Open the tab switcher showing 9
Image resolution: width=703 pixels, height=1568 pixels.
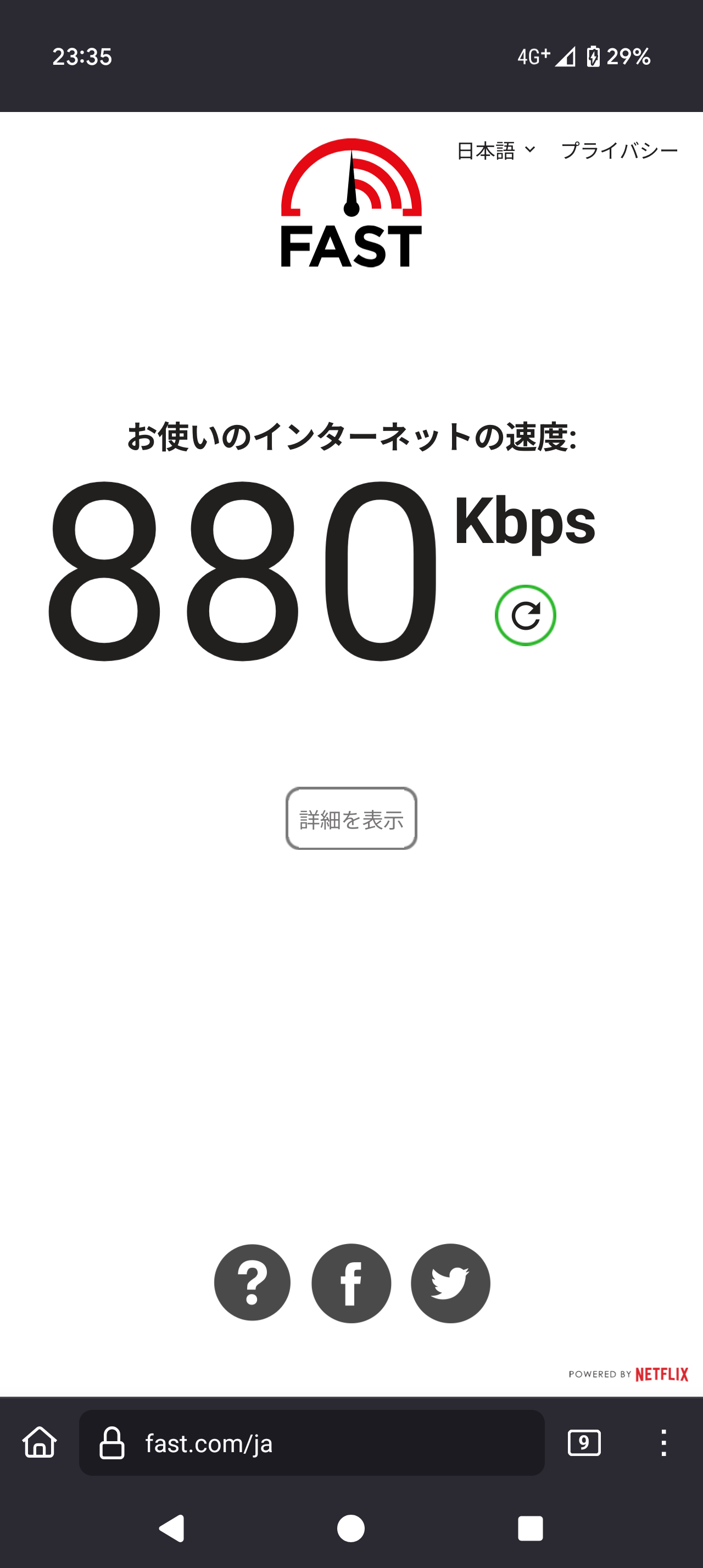[584, 1443]
